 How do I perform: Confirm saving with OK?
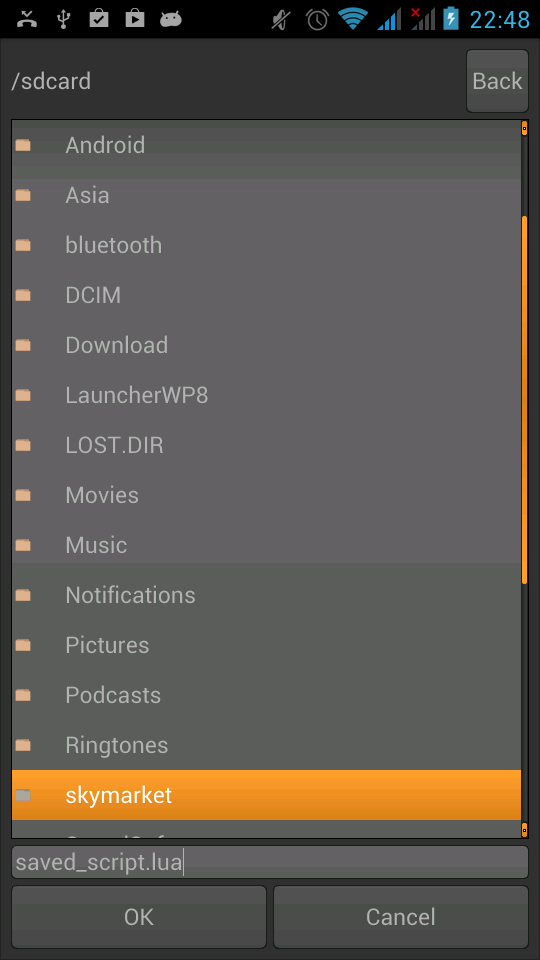click(139, 917)
